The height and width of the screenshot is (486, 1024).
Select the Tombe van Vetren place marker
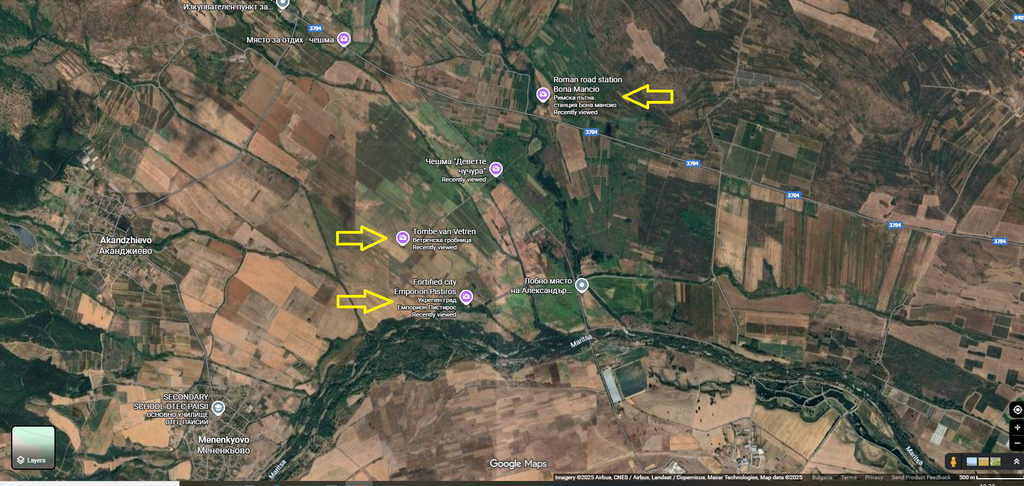coord(402,237)
